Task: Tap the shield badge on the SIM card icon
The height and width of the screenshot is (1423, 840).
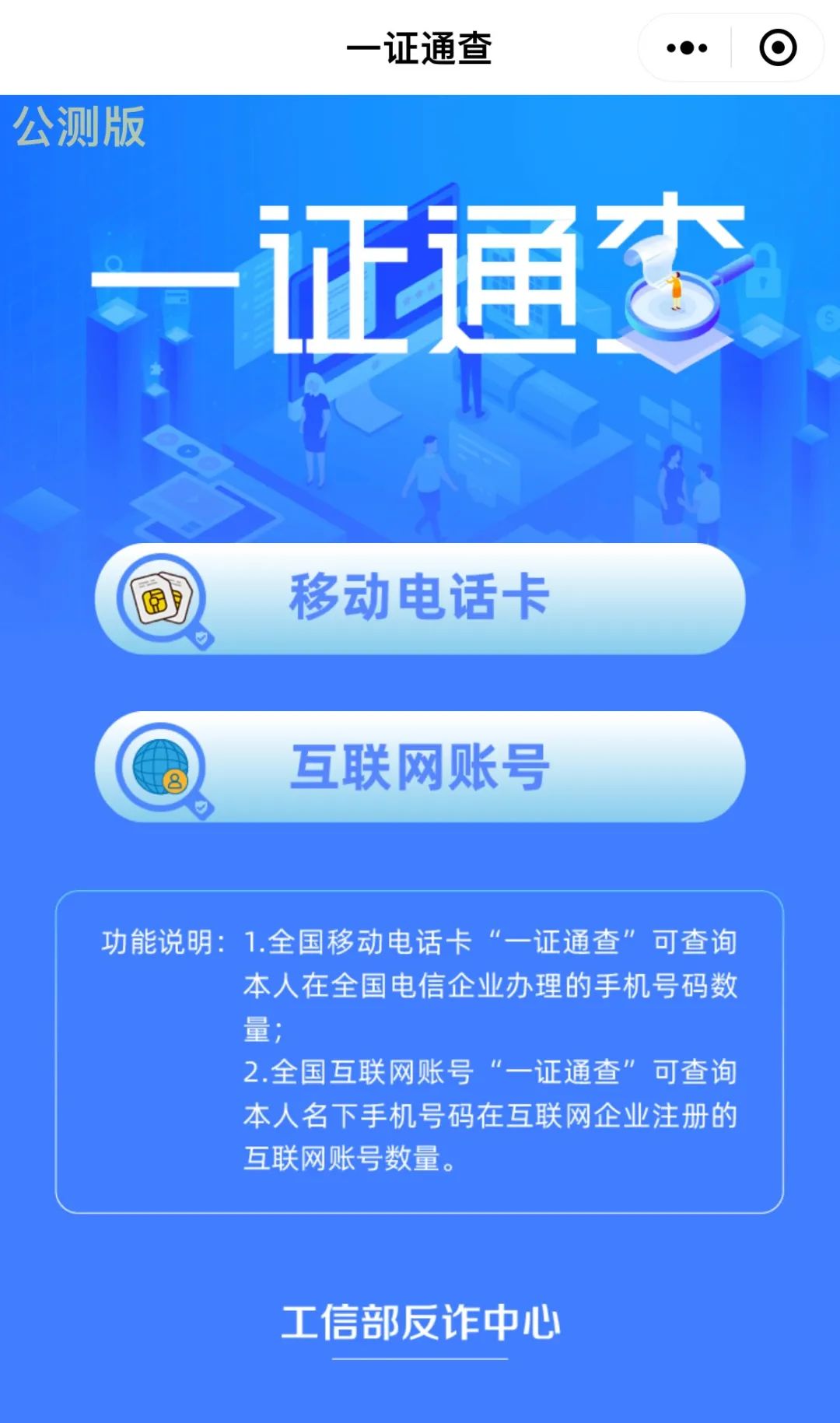Action: tap(201, 636)
